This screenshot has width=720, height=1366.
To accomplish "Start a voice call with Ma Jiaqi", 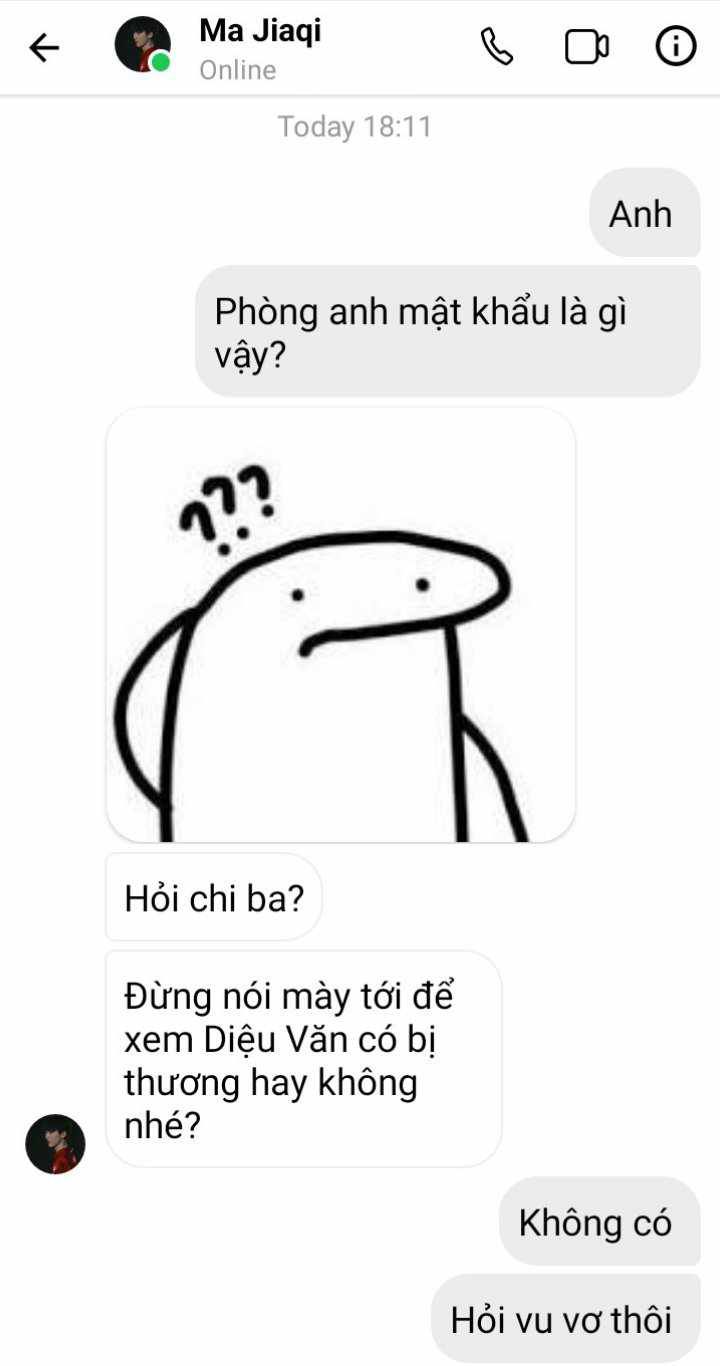I will [497, 47].
